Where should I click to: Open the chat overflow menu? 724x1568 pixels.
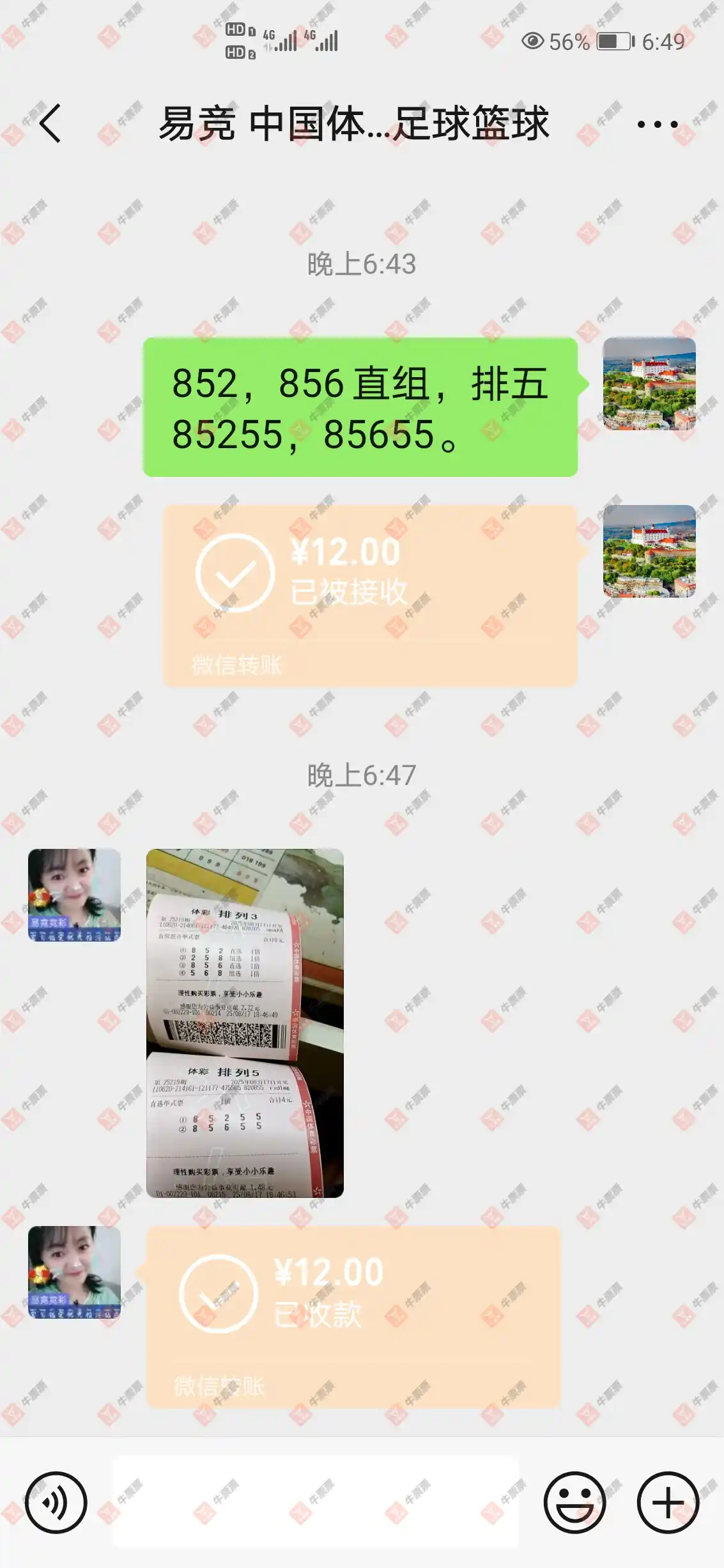[x=658, y=124]
